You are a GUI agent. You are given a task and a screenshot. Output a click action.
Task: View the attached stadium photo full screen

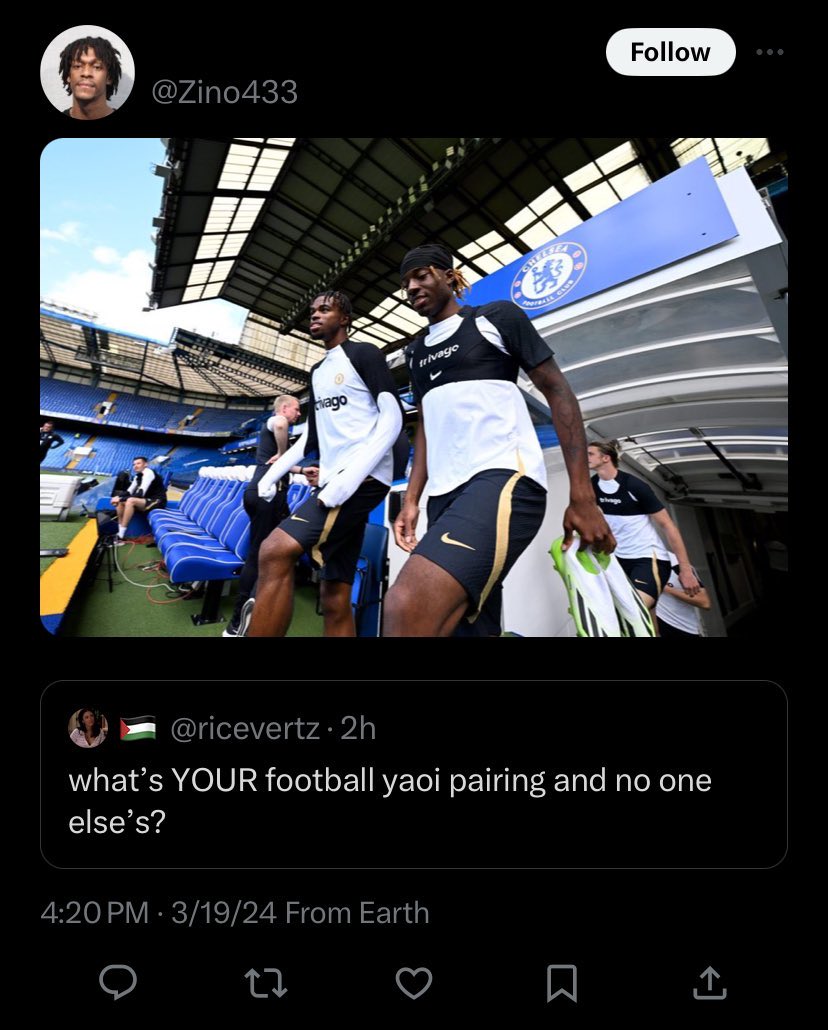pos(413,387)
